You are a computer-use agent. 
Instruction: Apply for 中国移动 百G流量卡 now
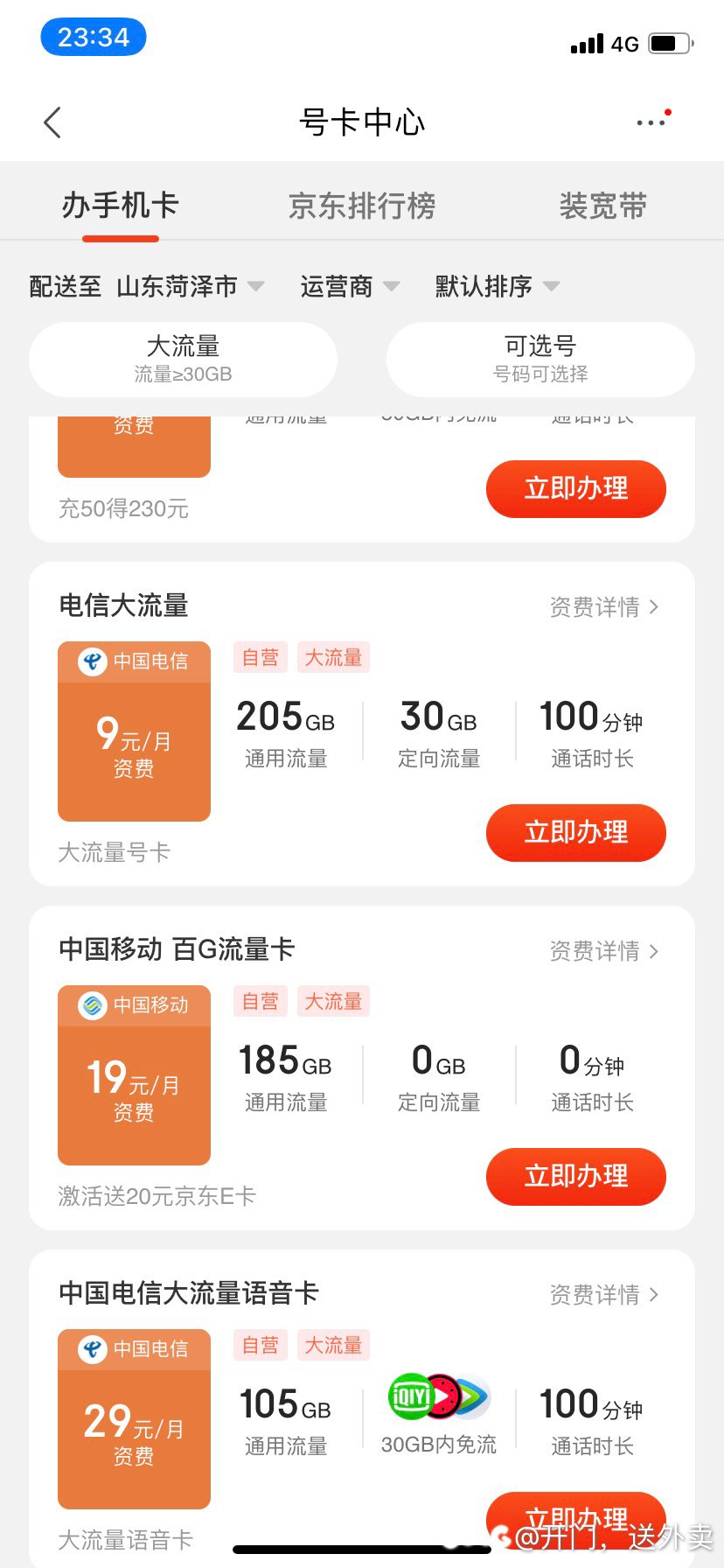pos(576,1176)
